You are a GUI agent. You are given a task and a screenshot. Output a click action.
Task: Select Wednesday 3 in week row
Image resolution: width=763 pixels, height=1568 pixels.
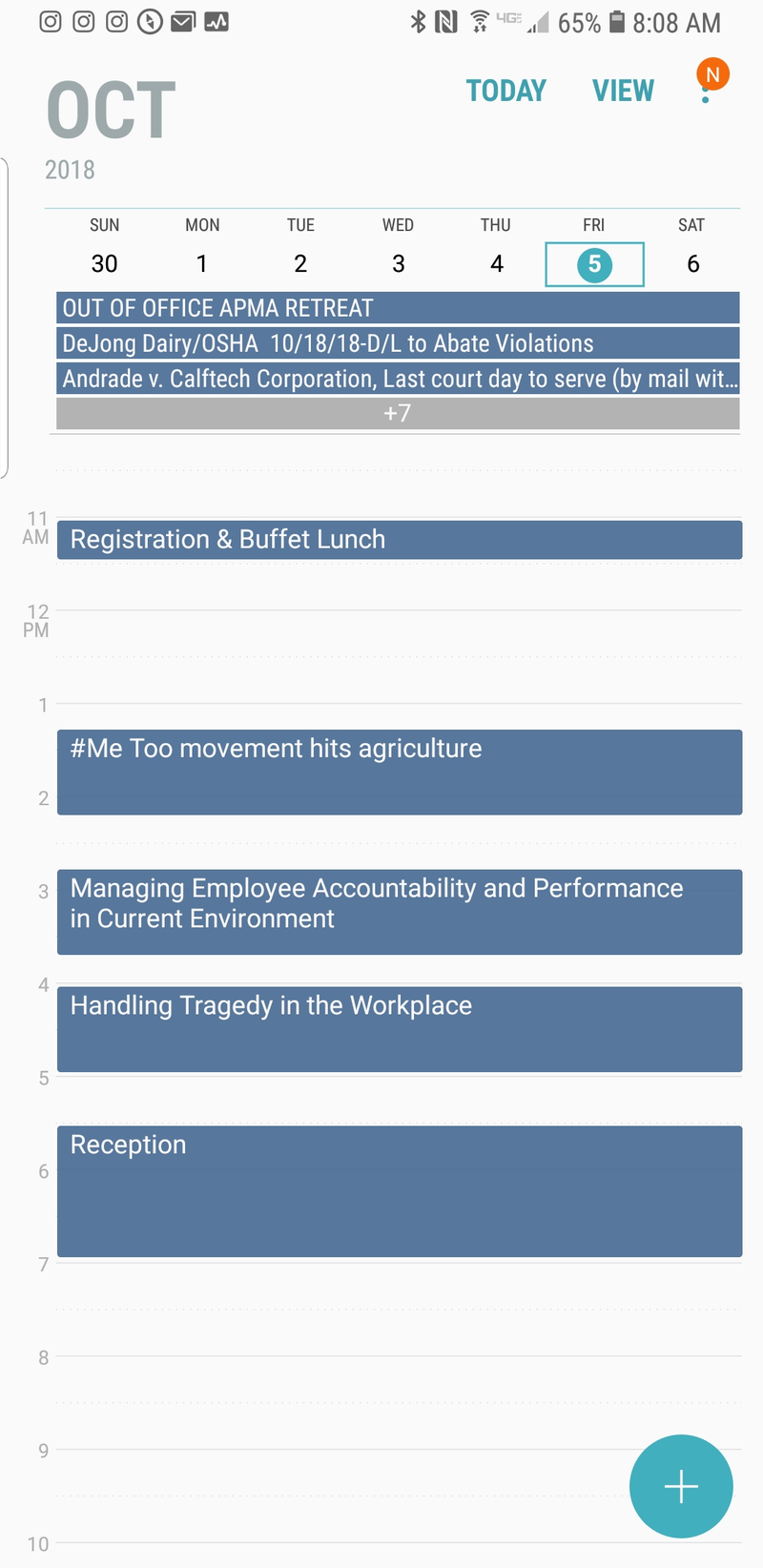(399, 263)
